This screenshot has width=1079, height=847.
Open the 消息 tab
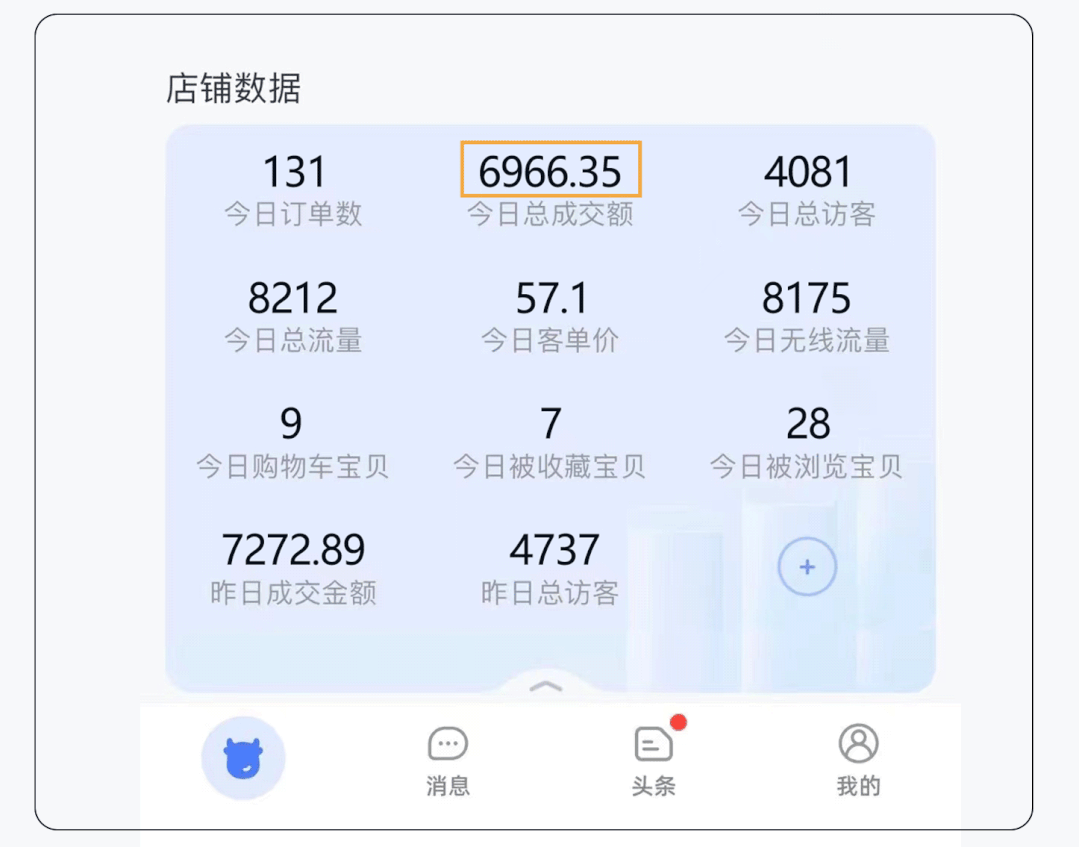[448, 758]
